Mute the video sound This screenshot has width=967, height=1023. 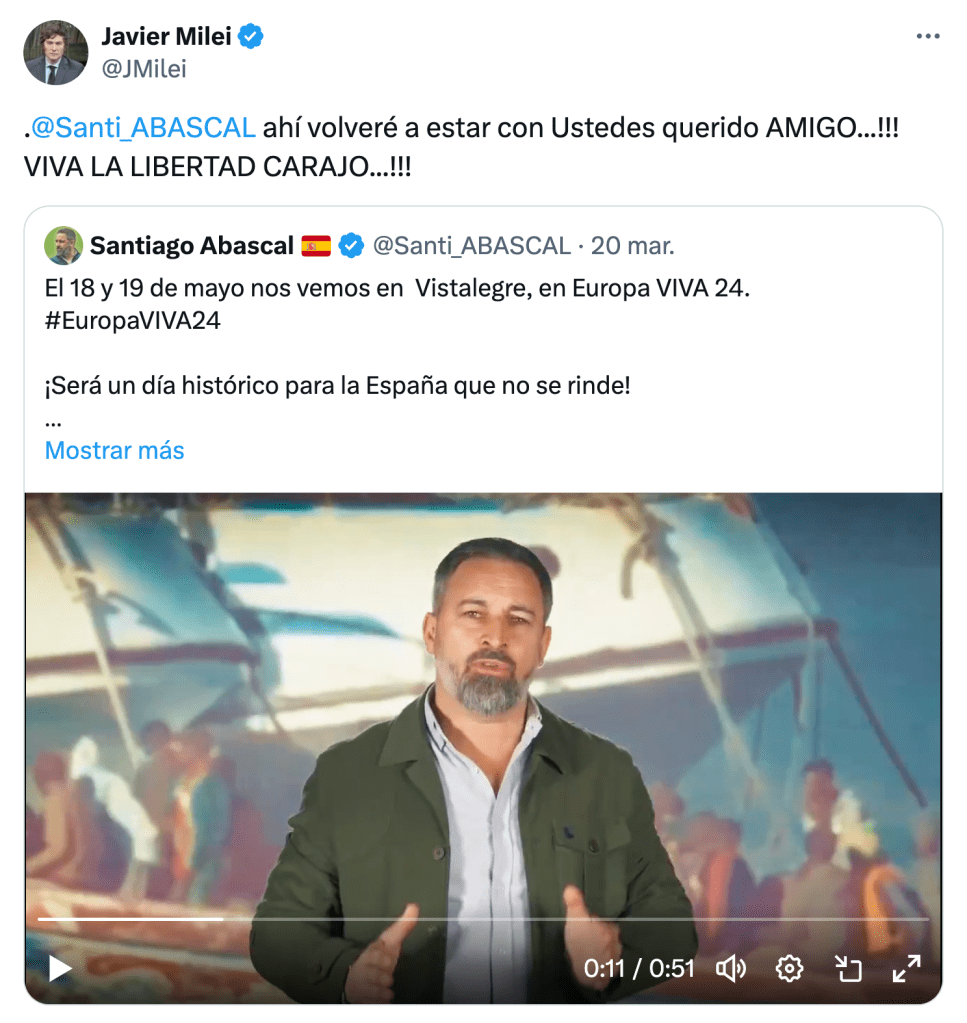[x=731, y=968]
